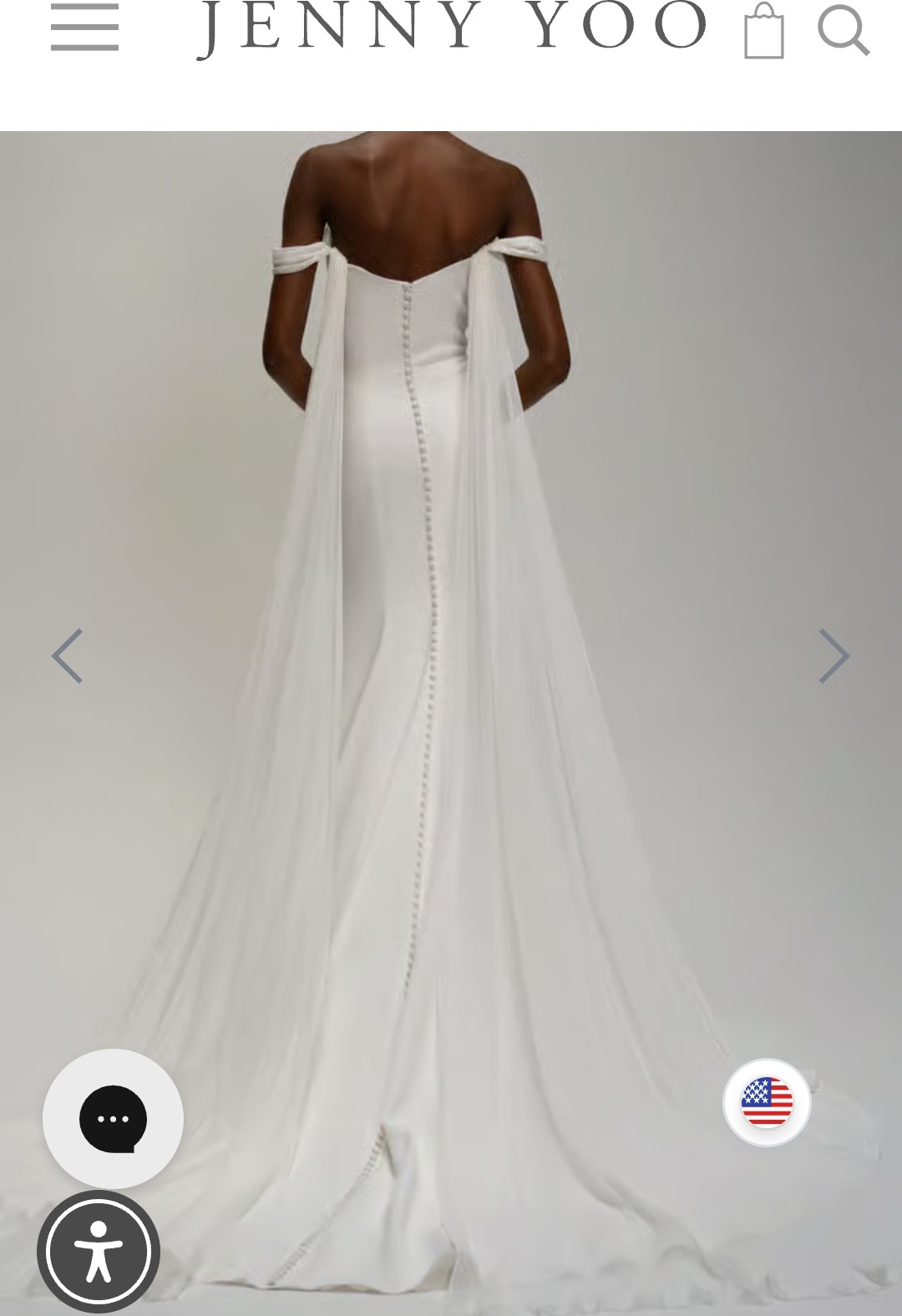Open the chat support bubble
This screenshot has width=902, height=1316.
113,1119
